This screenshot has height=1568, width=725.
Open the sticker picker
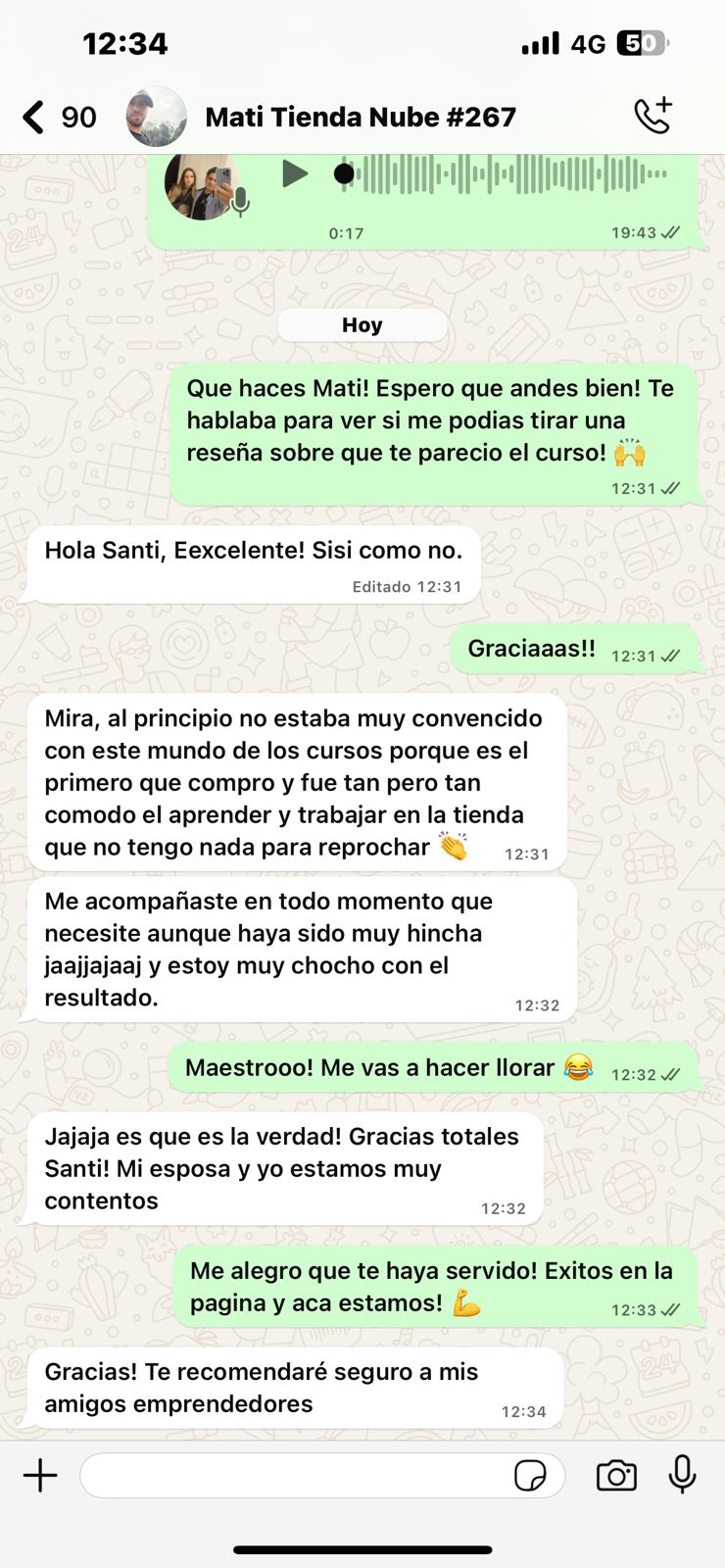coord(530,1475)
